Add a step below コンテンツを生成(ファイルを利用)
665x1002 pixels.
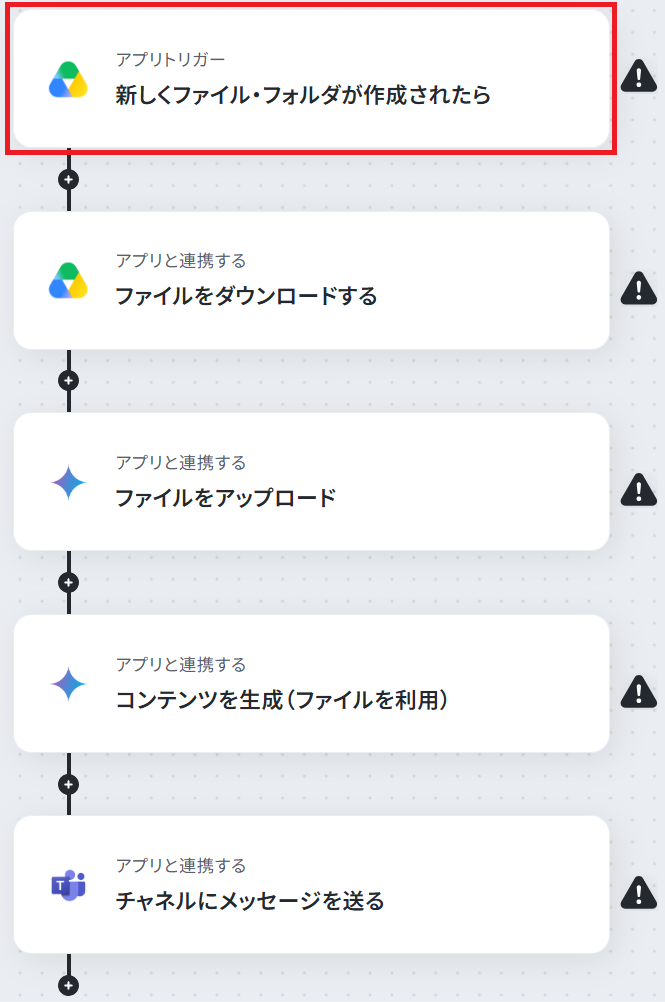pyautogui.click(x=68, y=784)
